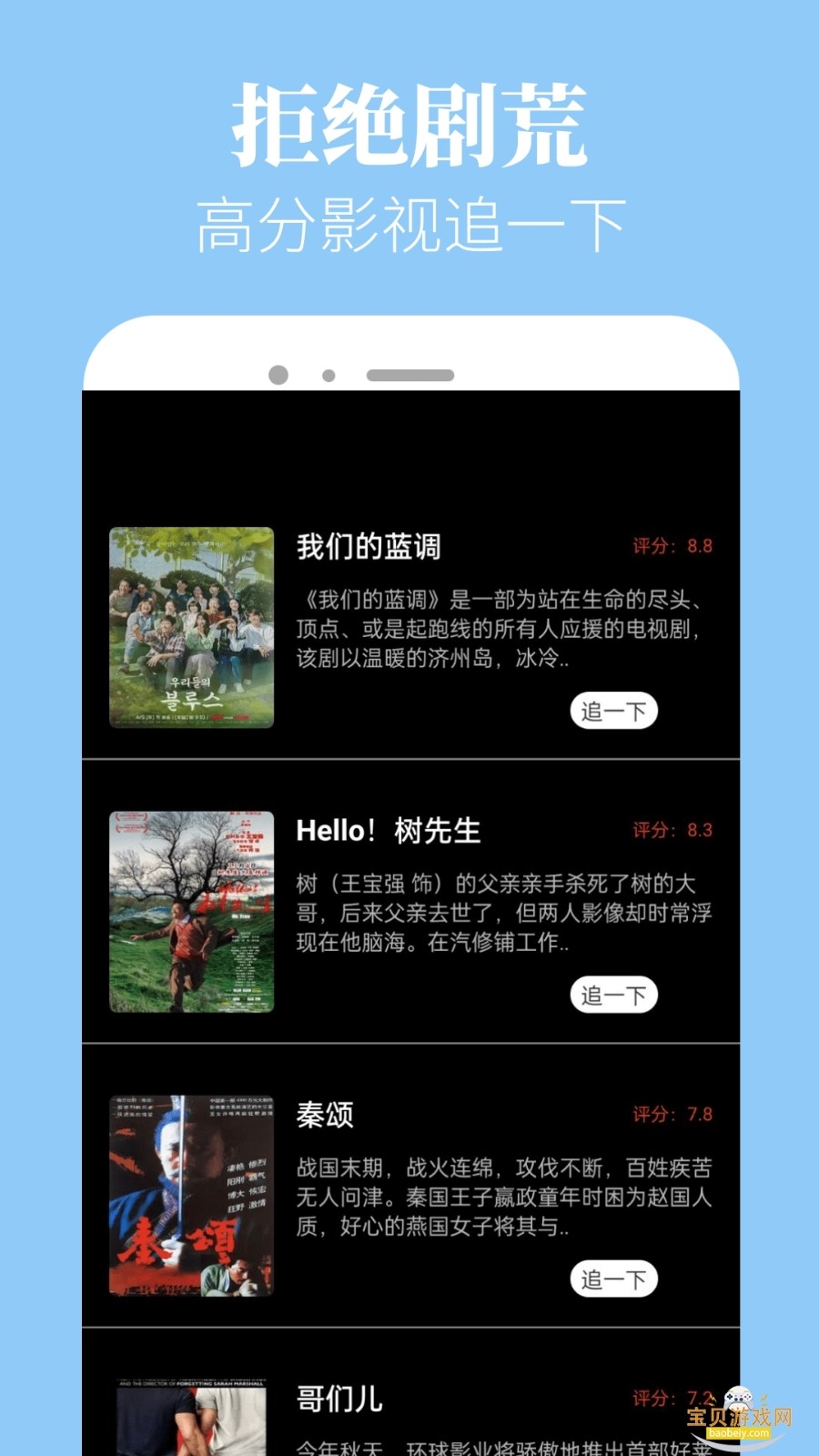The height and width of the screenshot is (1456, 819).
Task: Select the 哥们儿 poster at the bottom
Action: tap(189, 1420)
